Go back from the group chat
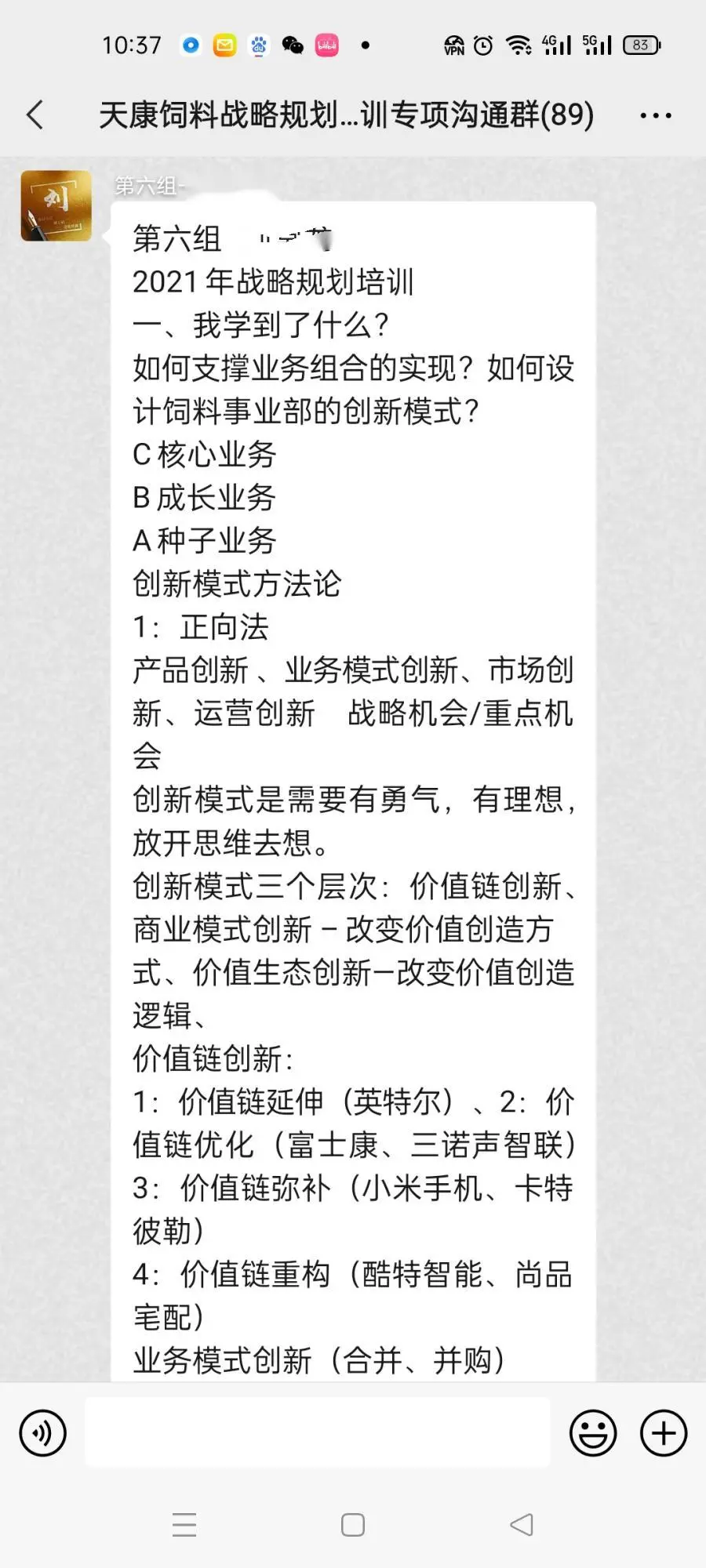The height and width of the screenshot is (1568, 706). [35, 114]
